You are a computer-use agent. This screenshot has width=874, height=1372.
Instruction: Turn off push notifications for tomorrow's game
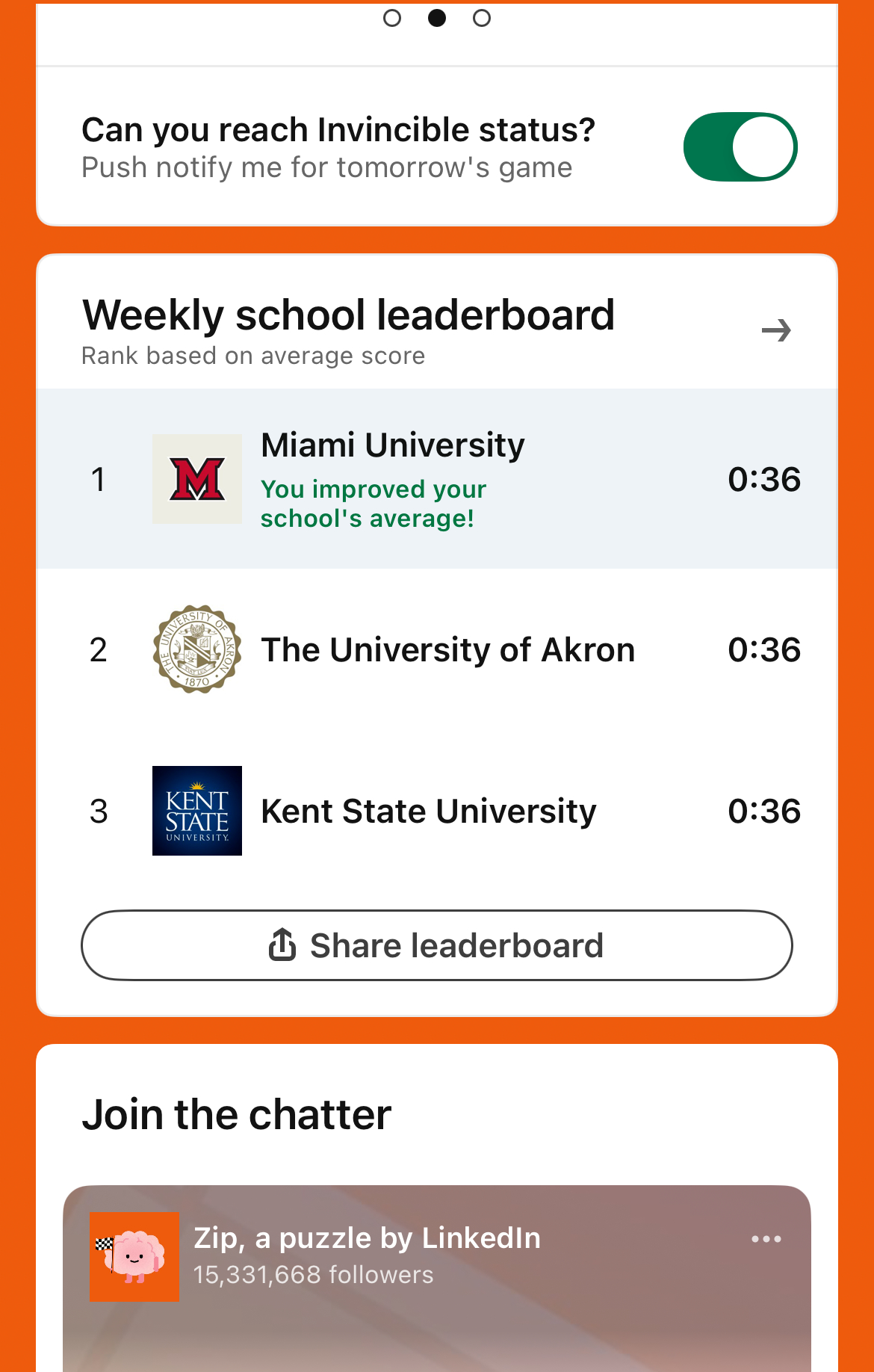740,147
